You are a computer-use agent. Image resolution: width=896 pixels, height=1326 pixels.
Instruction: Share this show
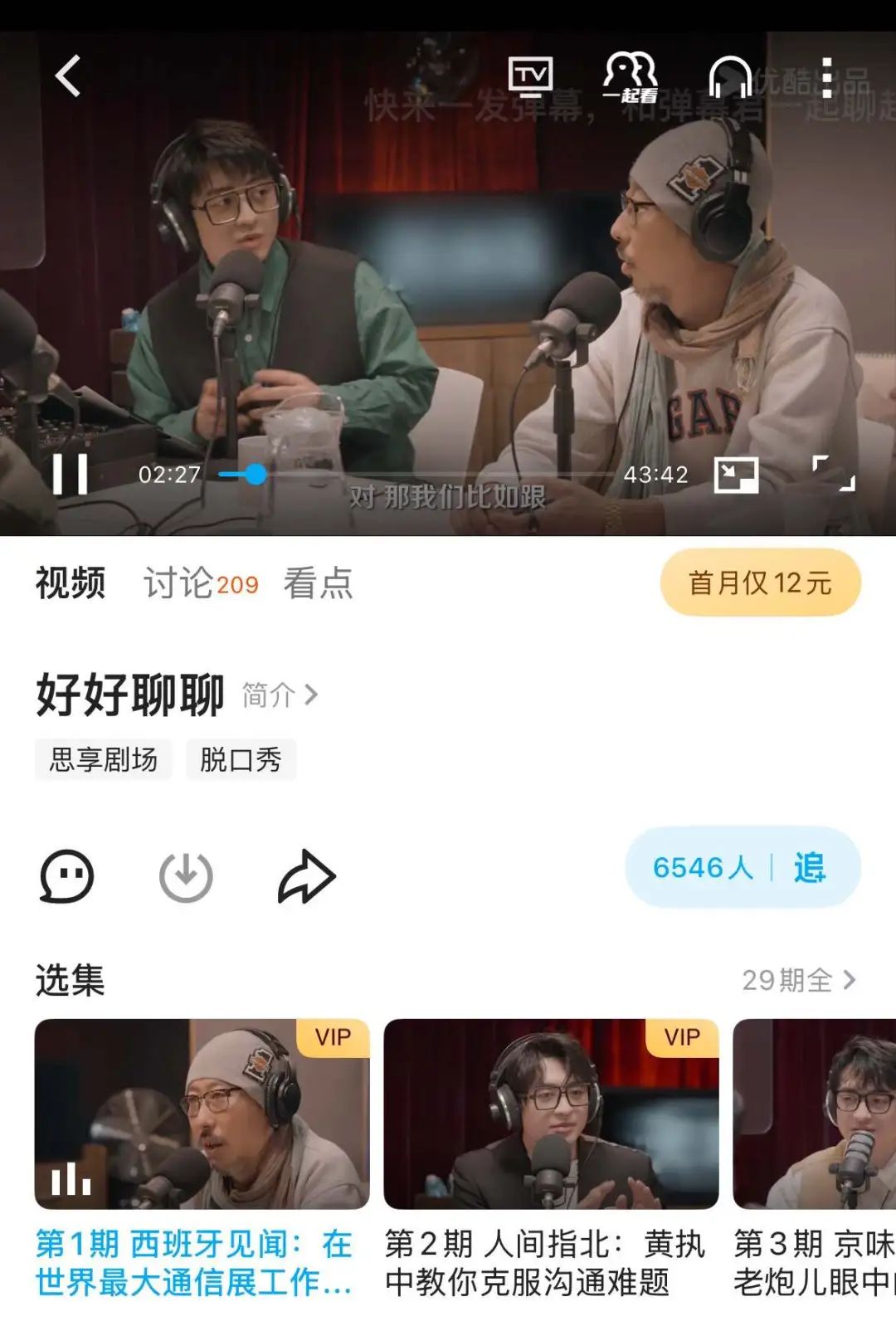click(x=306, y=876)
